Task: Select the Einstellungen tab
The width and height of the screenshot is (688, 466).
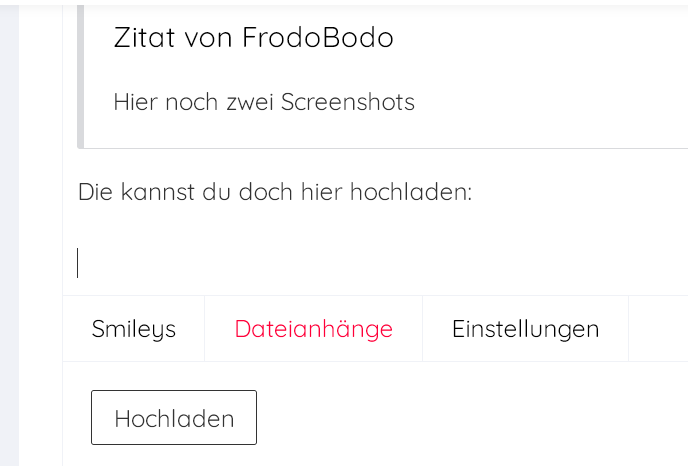Action: (x=525, y=329)
